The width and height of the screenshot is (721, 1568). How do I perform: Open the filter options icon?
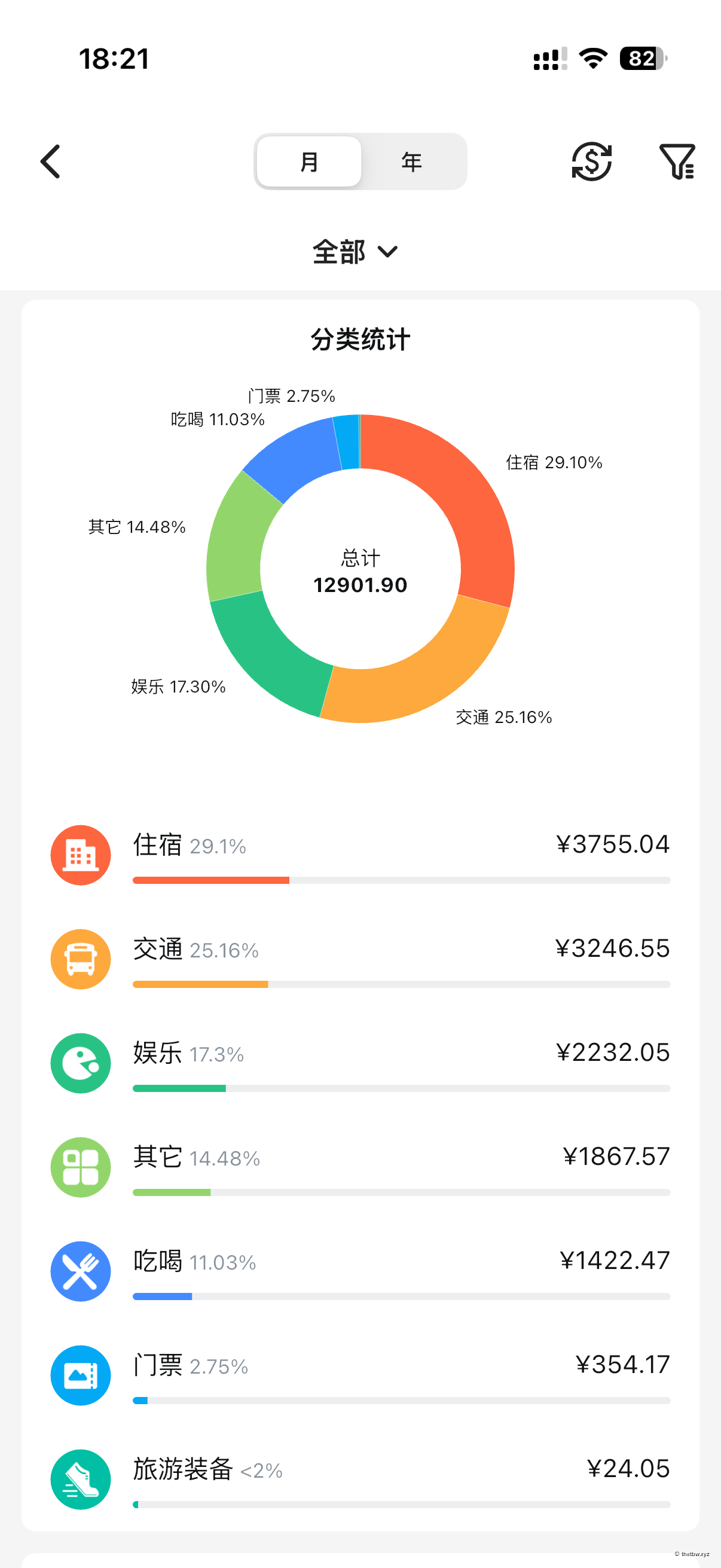pyautogui.click(x=677, y=161)
